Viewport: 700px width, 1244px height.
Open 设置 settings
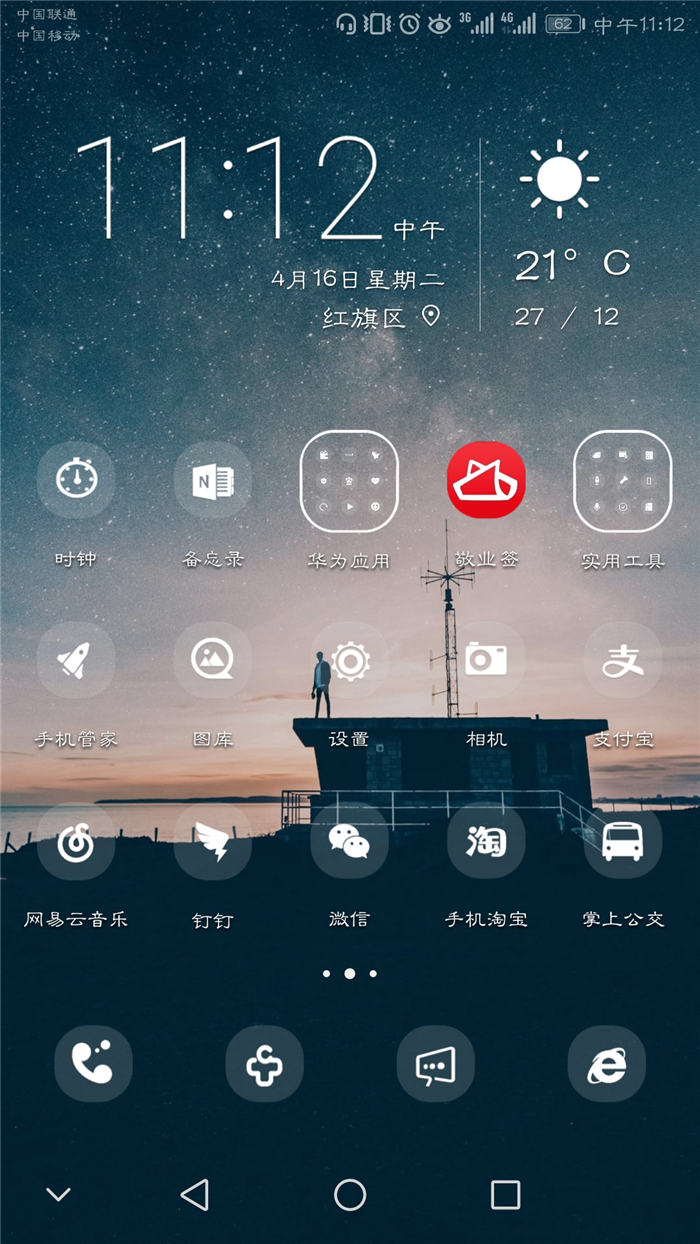[x=349, y=661]
